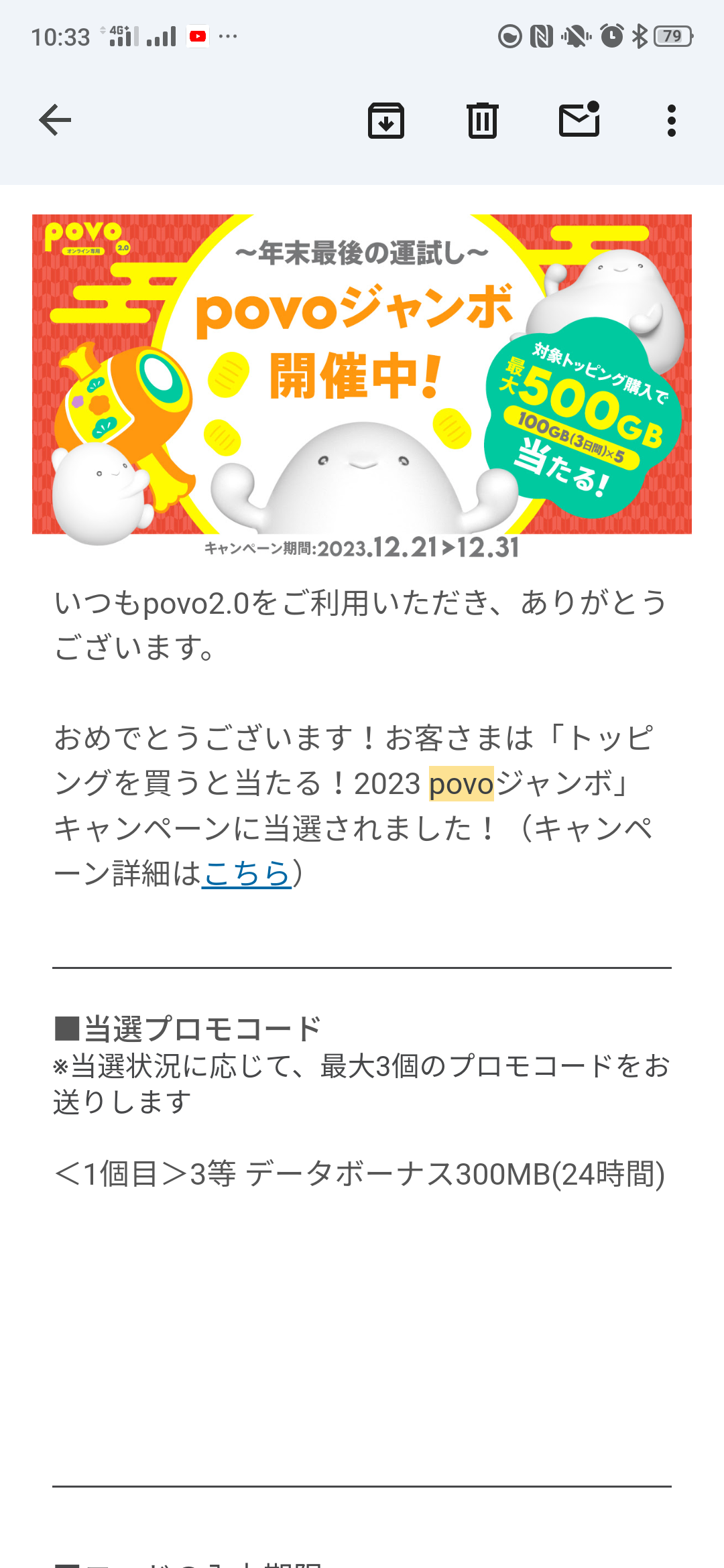The image size is (724, 1568).
Task: Open the overflow menu
Action: 671,121
